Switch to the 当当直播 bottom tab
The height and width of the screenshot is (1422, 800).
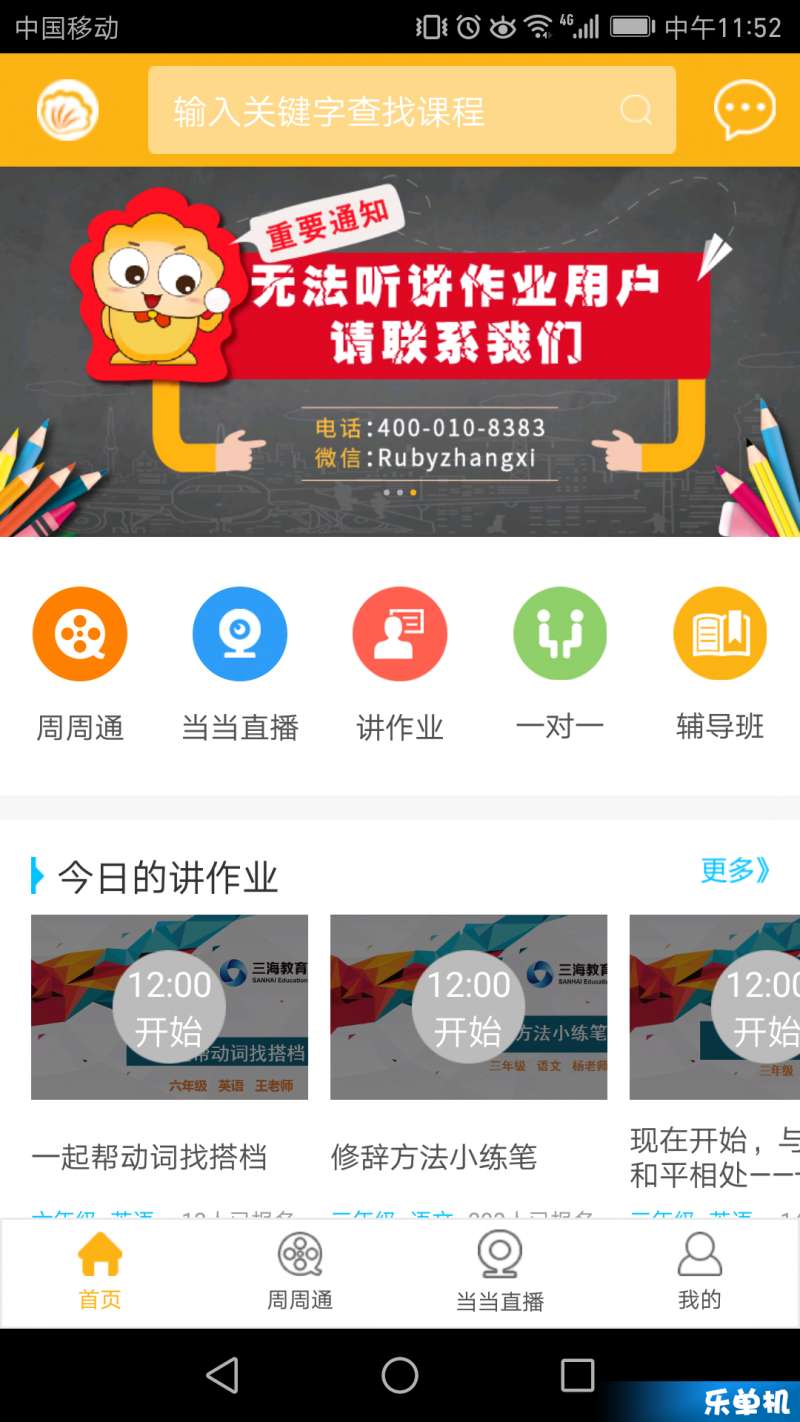tap(500, 1272)
